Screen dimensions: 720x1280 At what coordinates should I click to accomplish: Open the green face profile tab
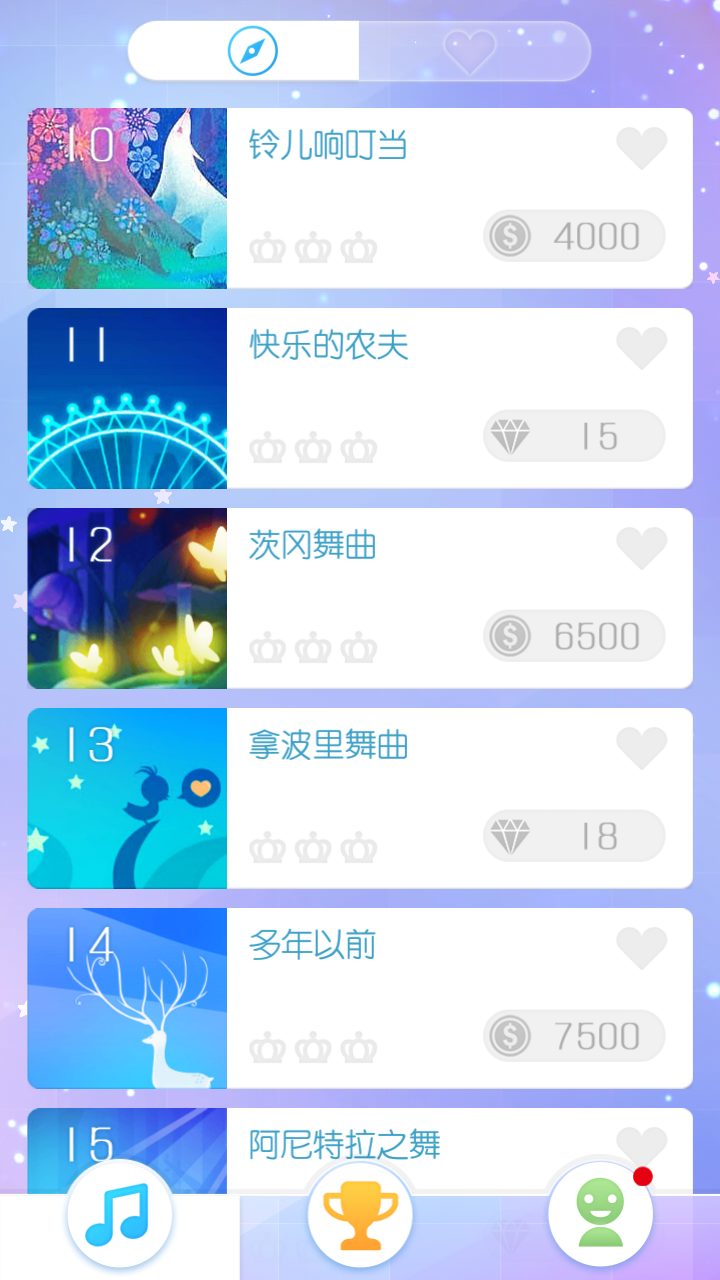tap(600, 1214)
